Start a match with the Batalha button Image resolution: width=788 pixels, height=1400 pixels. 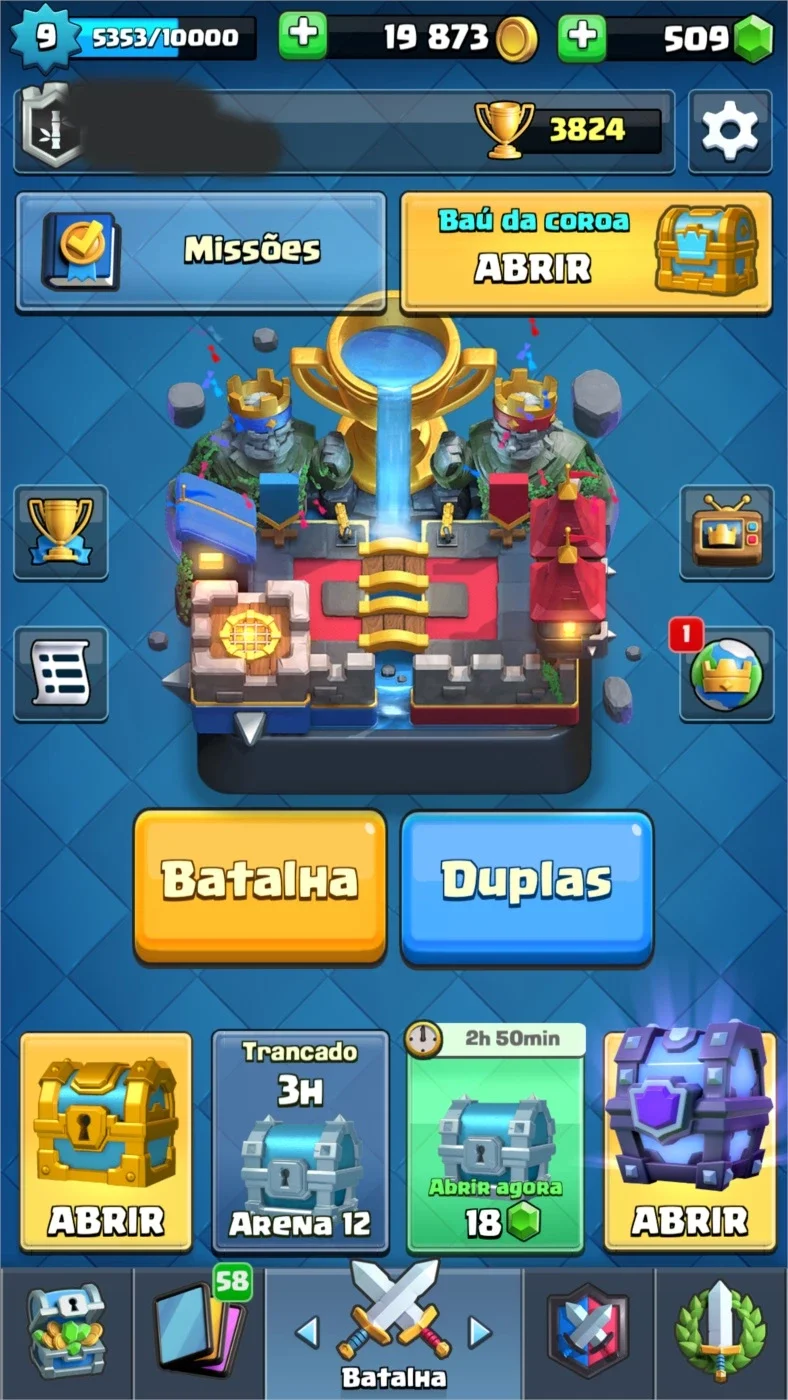click(260, 886)
